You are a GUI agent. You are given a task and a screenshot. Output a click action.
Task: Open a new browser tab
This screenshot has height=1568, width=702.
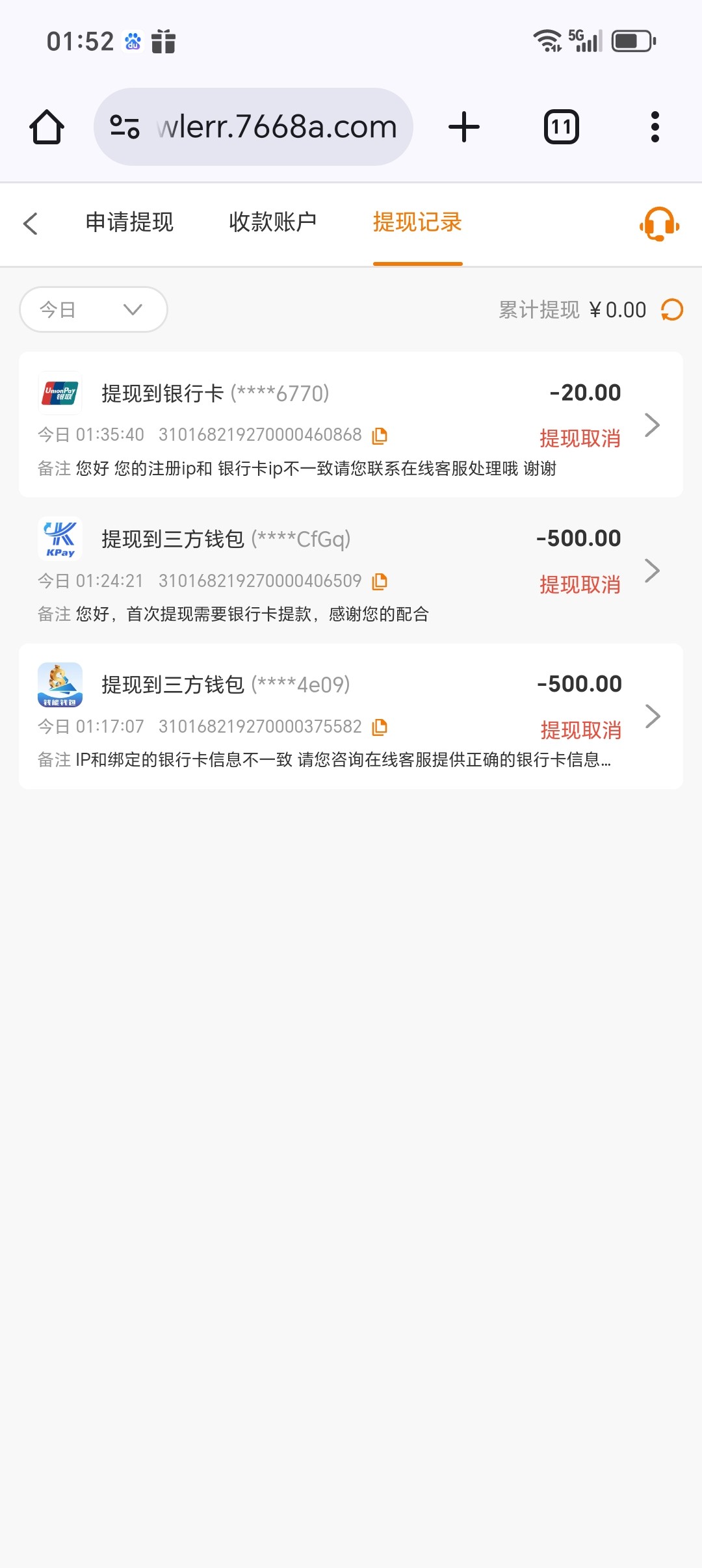(464, 127)
